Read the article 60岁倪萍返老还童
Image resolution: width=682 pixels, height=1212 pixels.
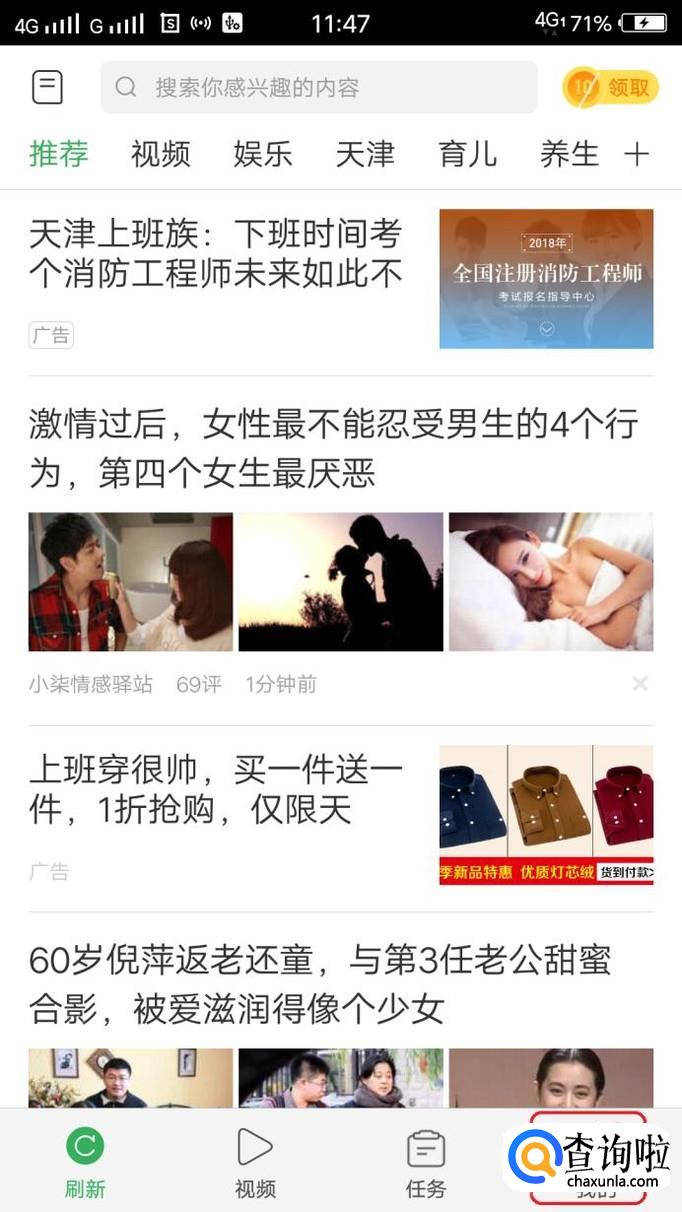pos(320,984)
